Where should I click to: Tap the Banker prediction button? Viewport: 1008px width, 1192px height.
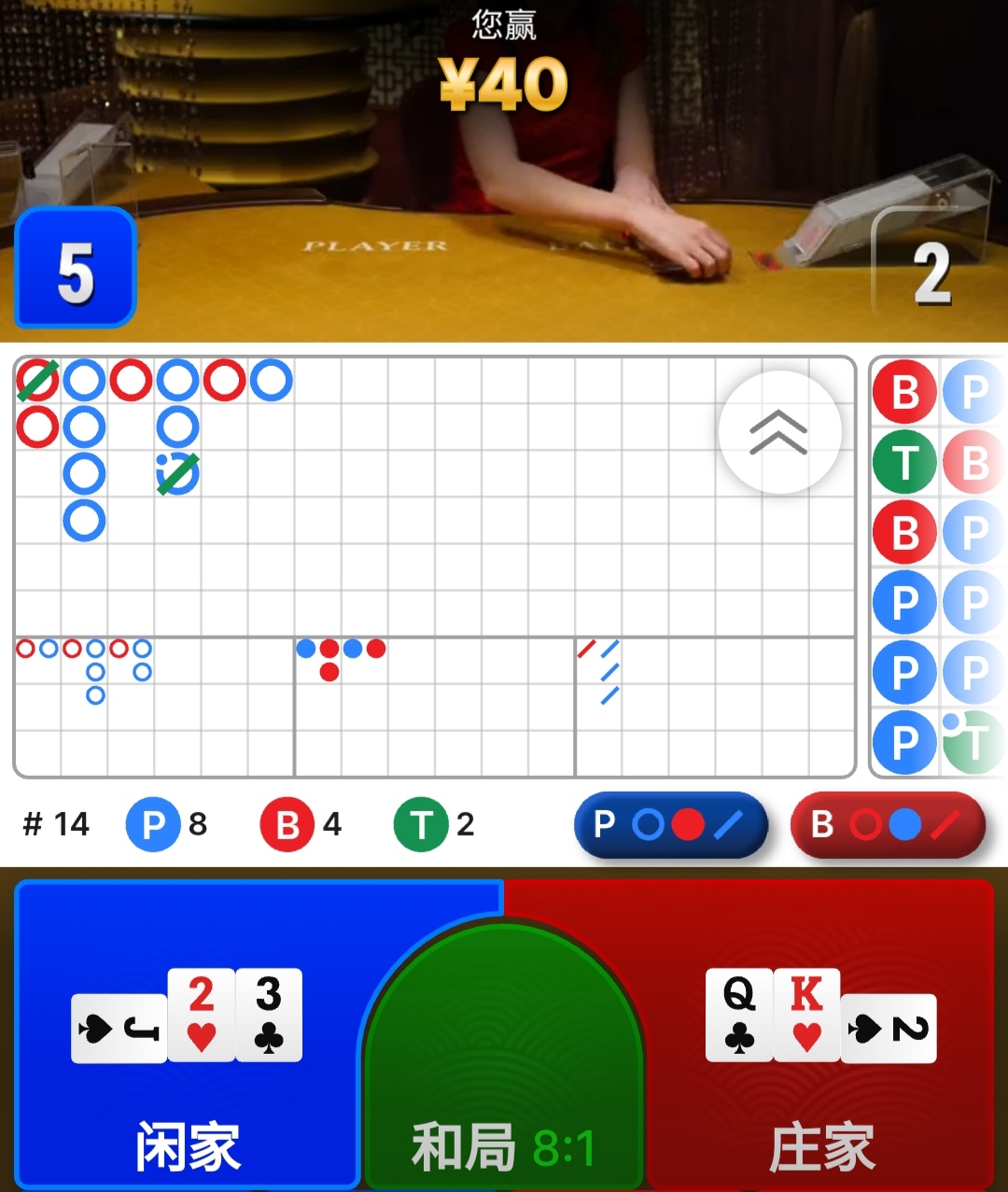coord(887,825)
